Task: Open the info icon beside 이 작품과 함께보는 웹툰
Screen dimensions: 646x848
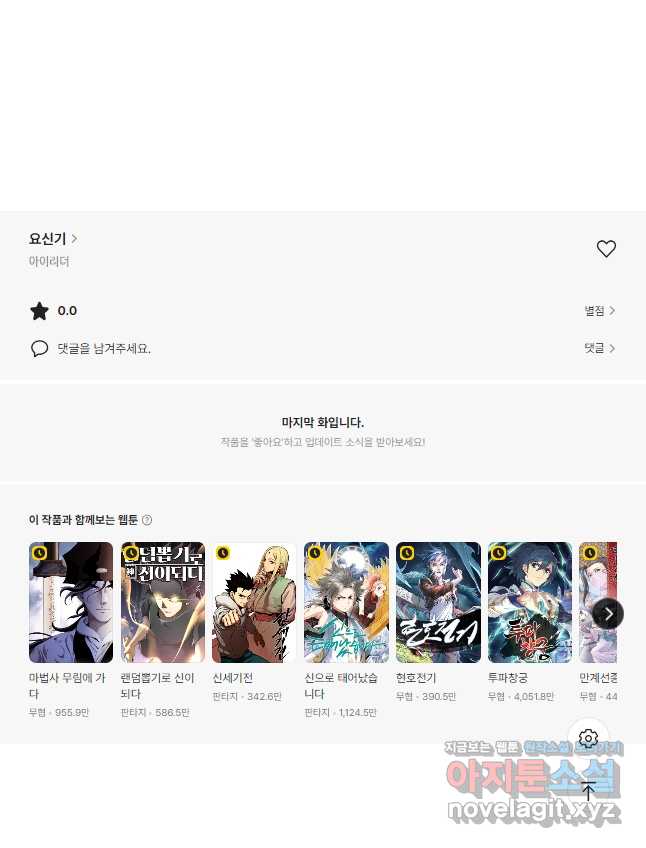Action: pos(147,520)
